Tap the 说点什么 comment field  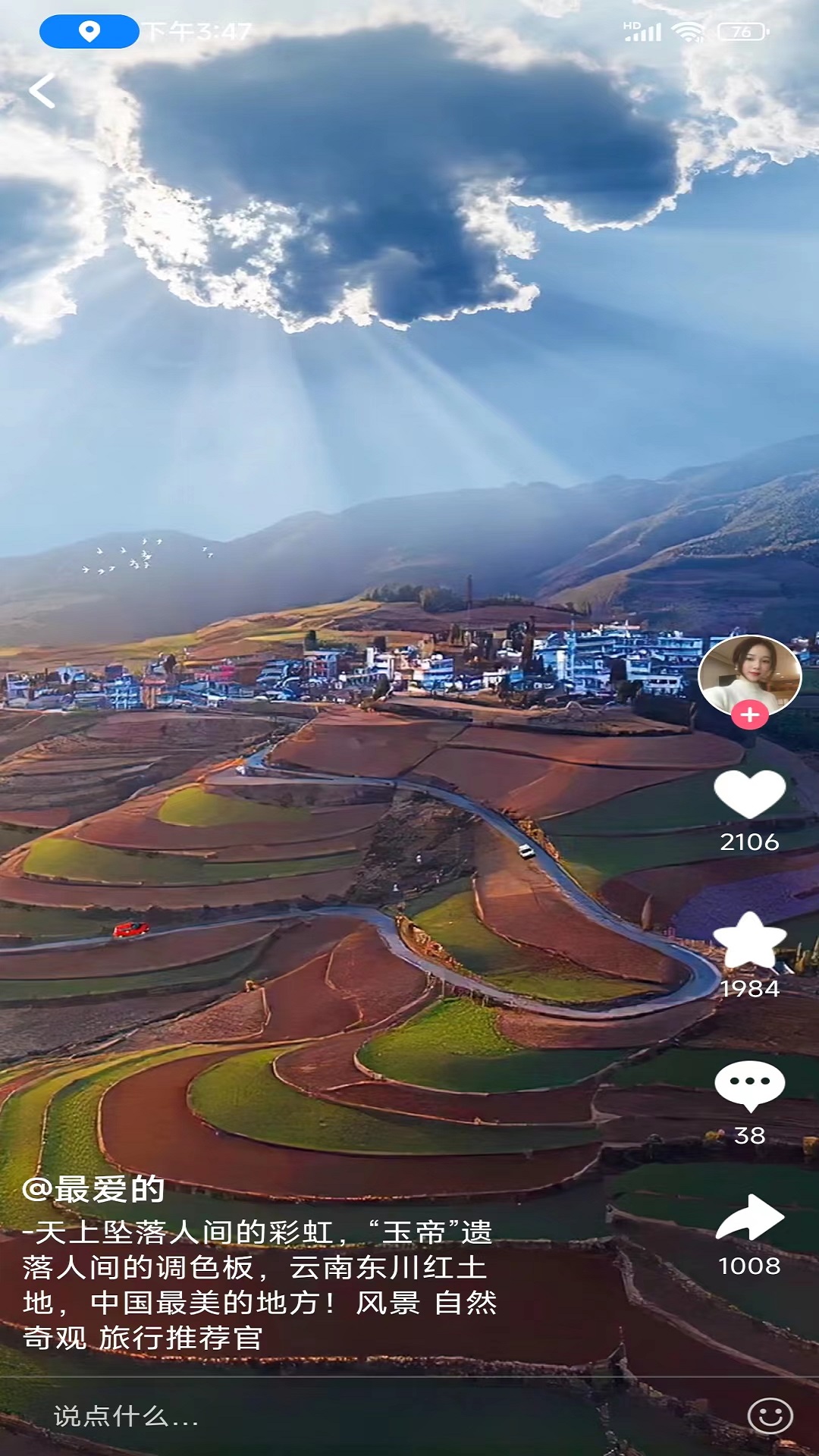pos(303,1416)
